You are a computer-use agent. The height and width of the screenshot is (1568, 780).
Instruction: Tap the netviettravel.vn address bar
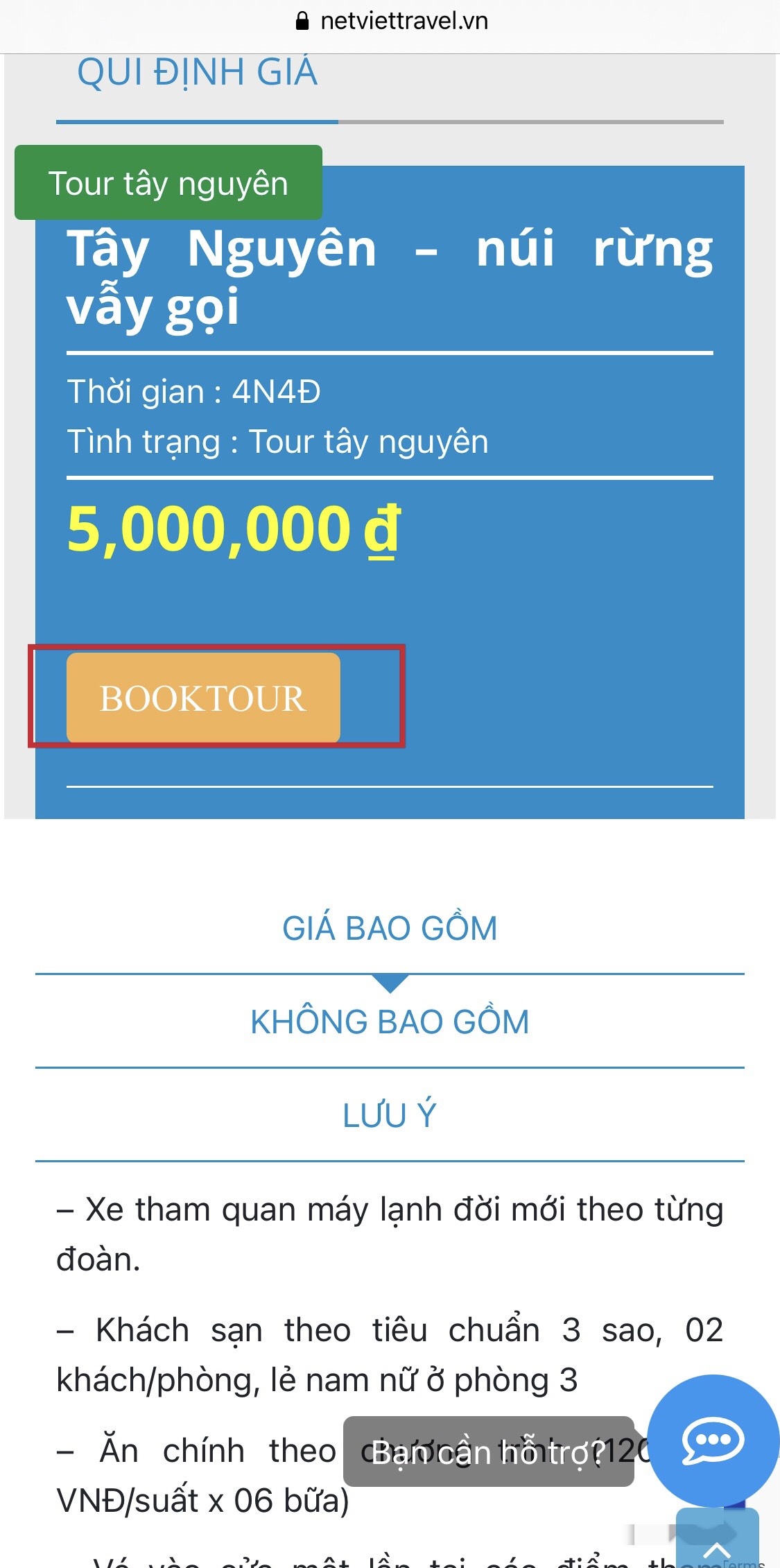[390, 21]
